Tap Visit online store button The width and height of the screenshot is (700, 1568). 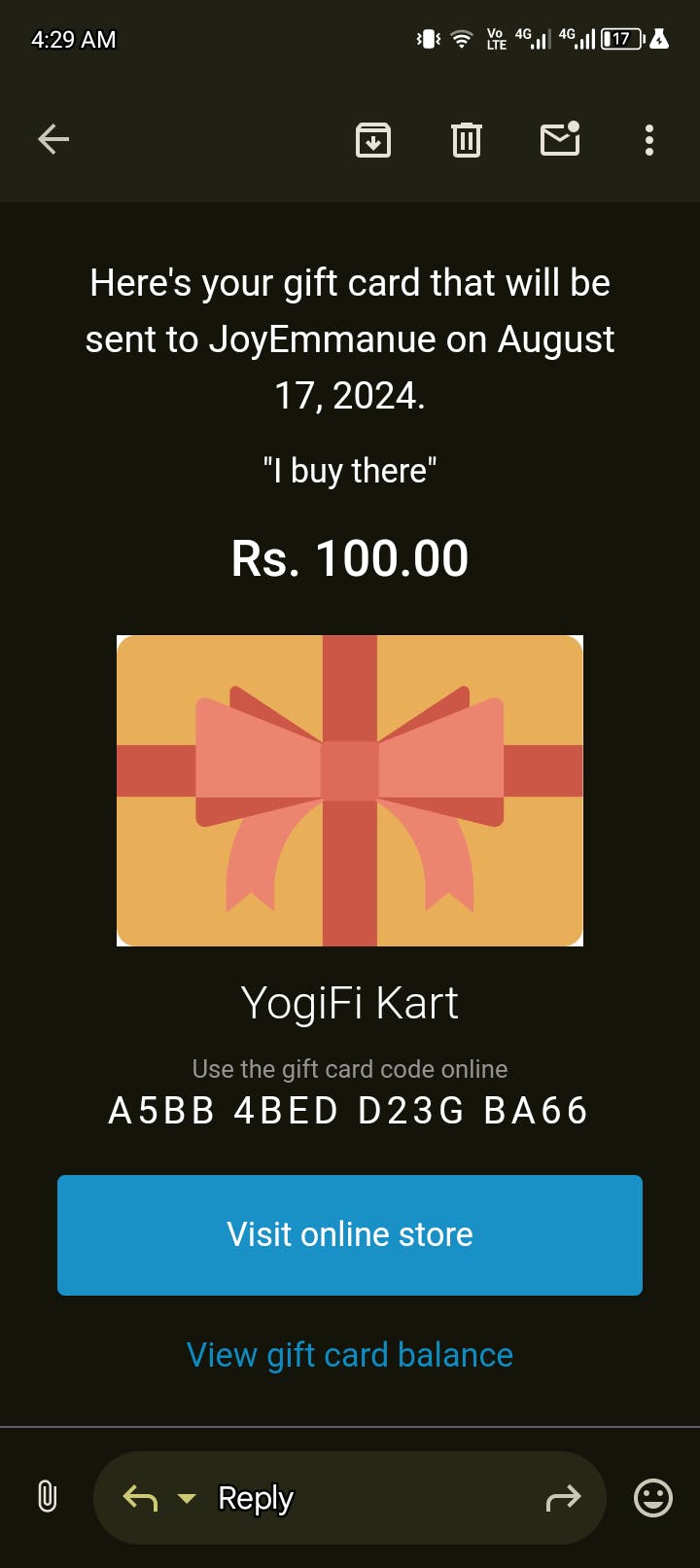(x=350, y=1234)
